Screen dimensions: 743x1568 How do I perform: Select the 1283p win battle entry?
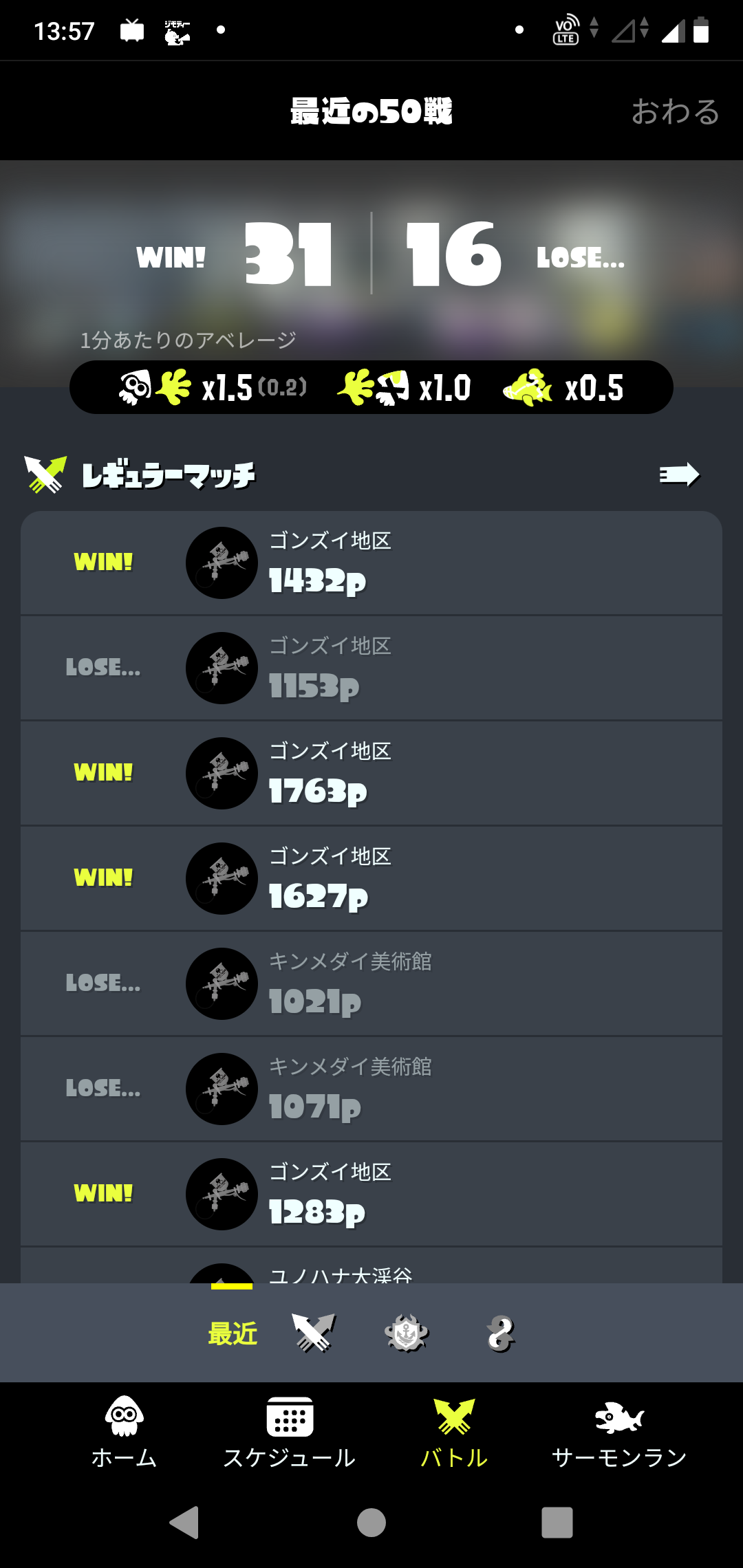[x=371, y=1194]
